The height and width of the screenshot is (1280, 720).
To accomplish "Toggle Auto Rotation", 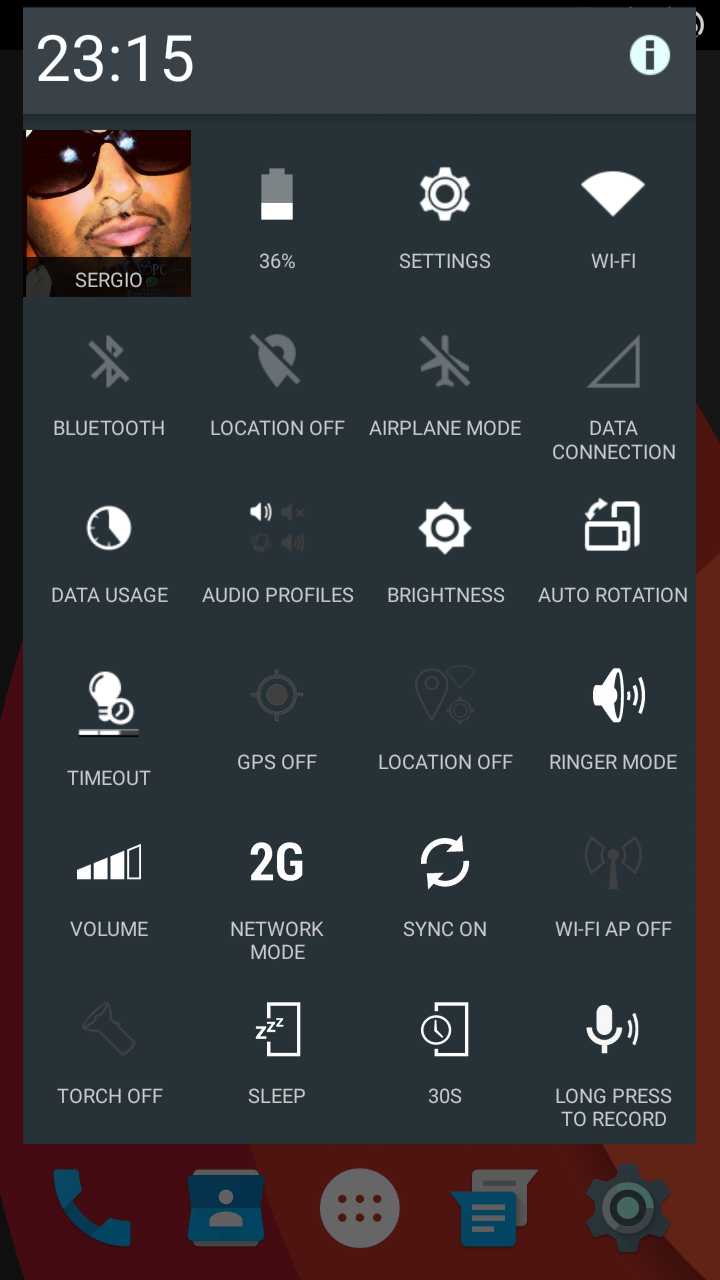I will tap(613, 548).
